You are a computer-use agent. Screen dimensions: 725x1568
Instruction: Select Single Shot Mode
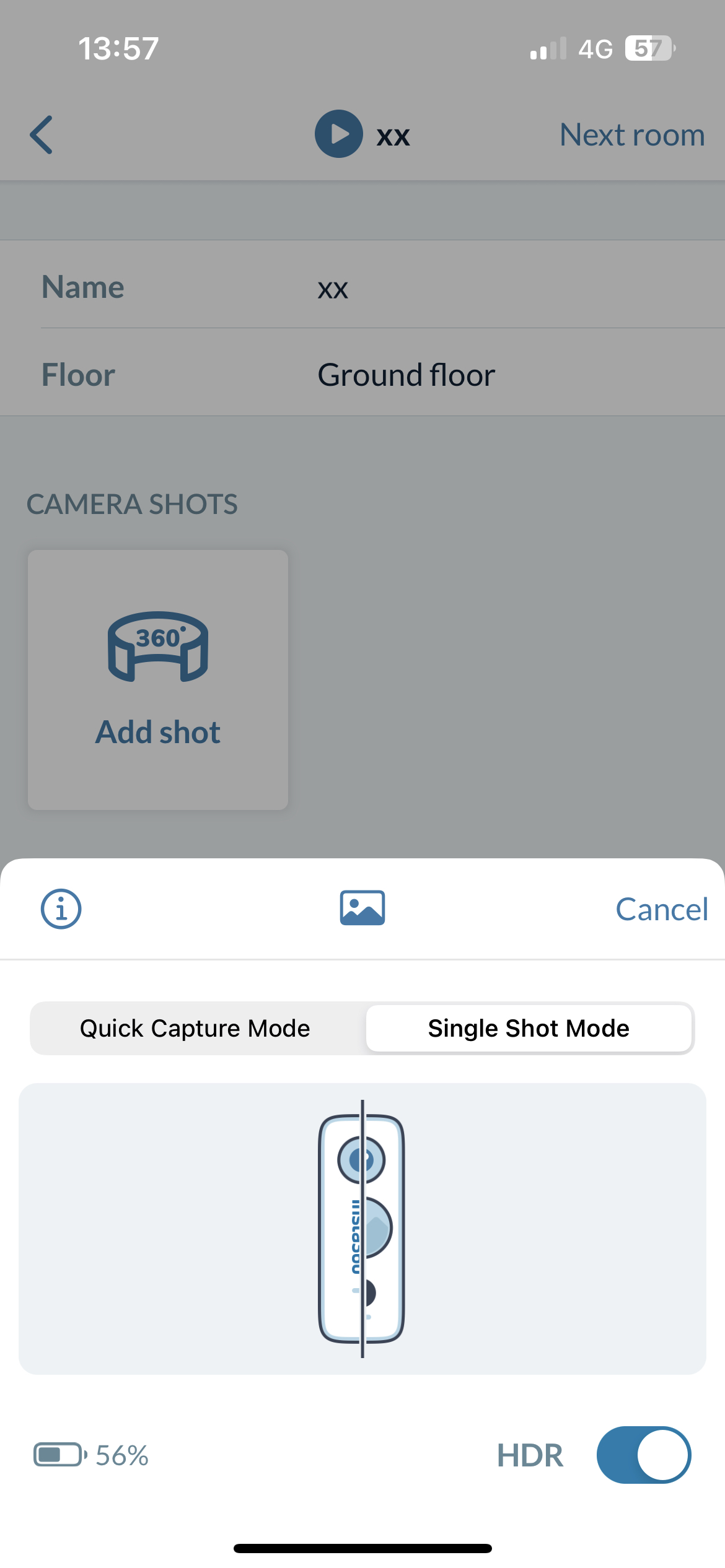[529, 1028]
